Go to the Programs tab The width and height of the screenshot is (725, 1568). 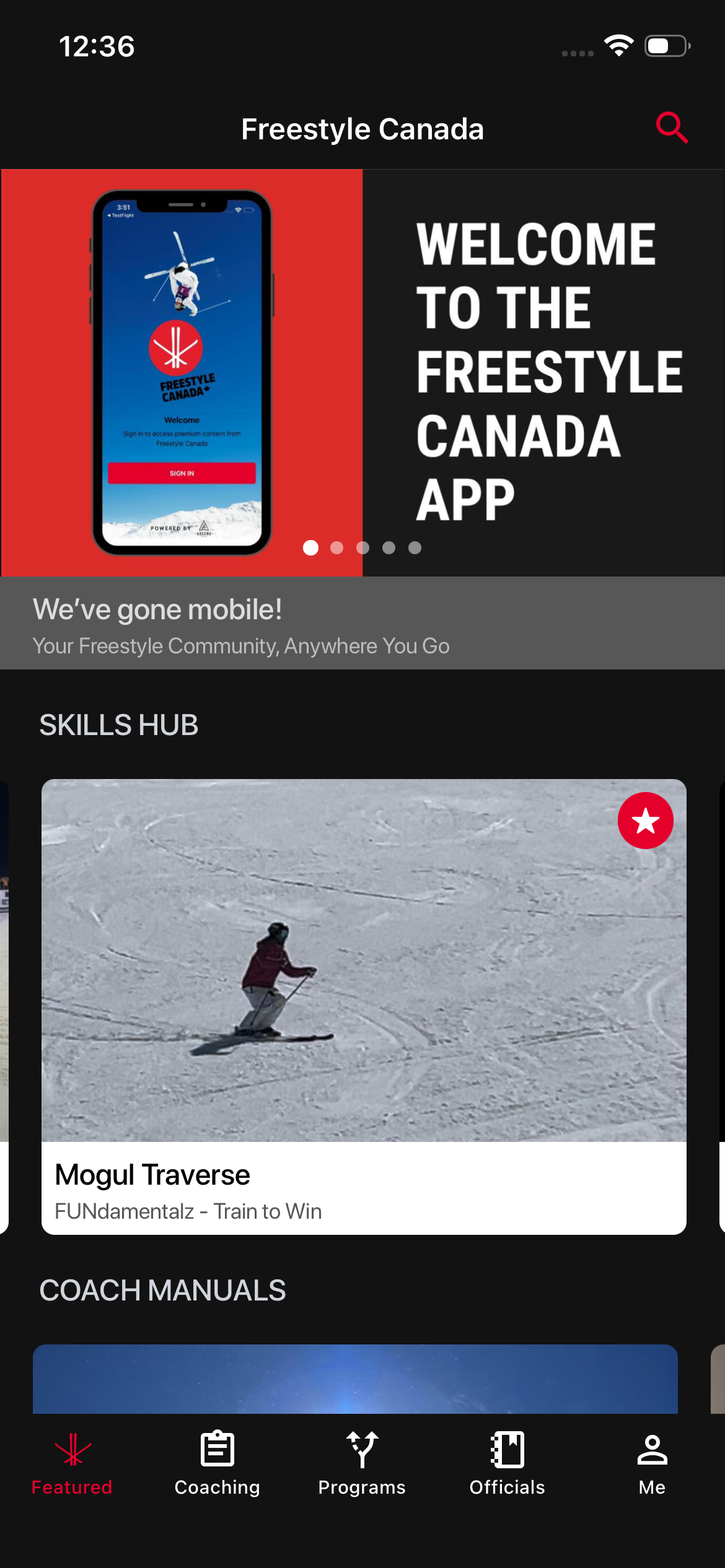tap(362, 1463)
